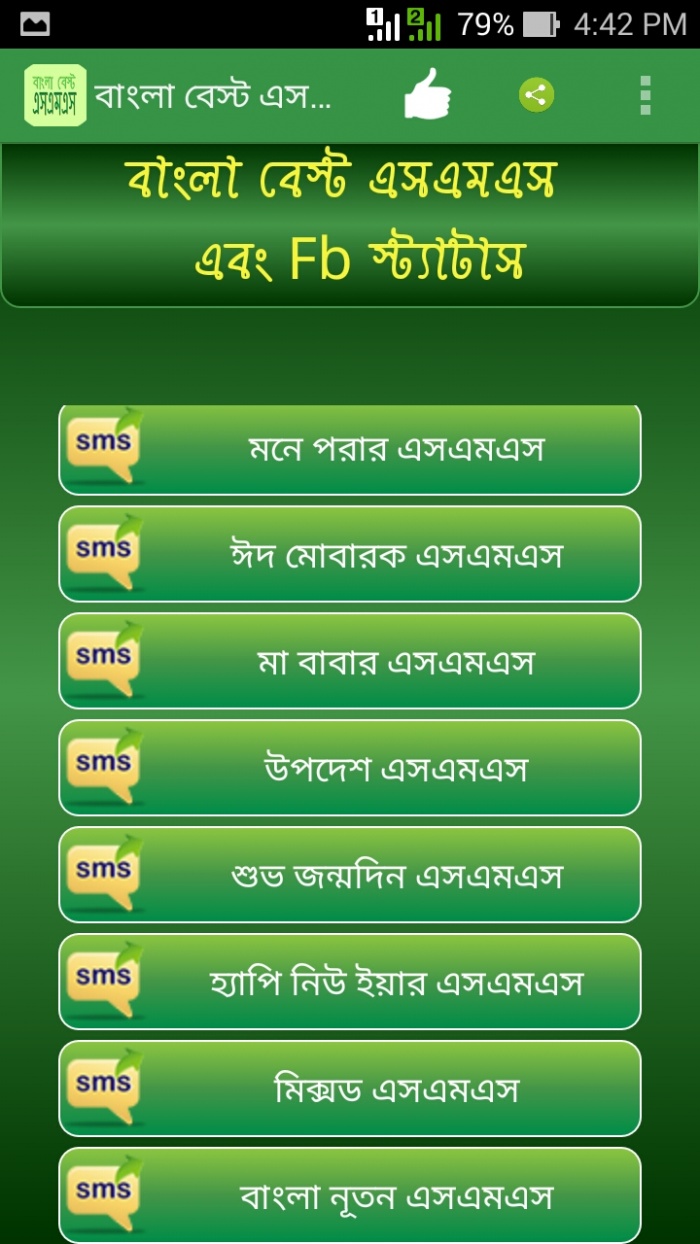This screenshot has height=1244, width=700.
Task: Open the overflow menu
Action: pos(645,96)
